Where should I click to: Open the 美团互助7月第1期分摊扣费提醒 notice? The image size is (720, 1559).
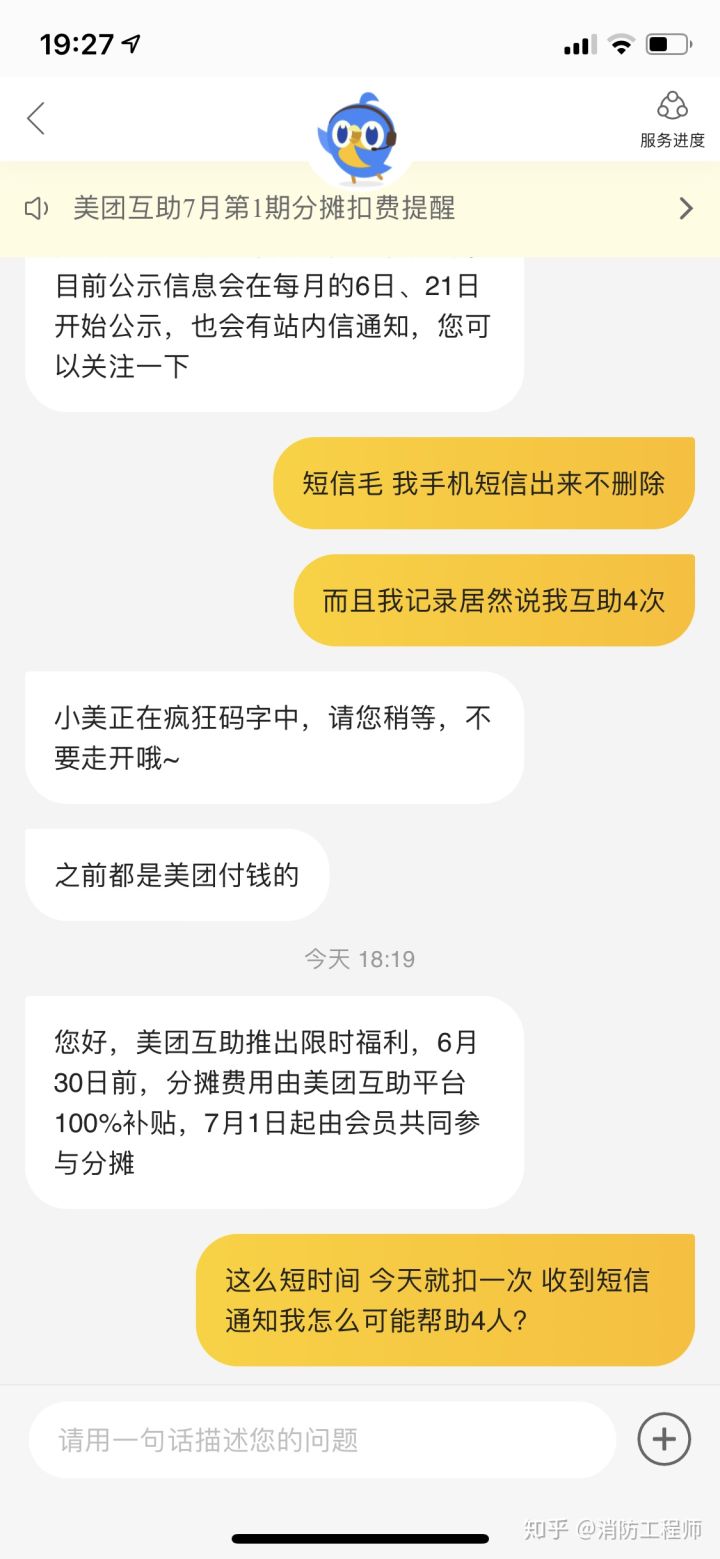(x=264, y=208)
